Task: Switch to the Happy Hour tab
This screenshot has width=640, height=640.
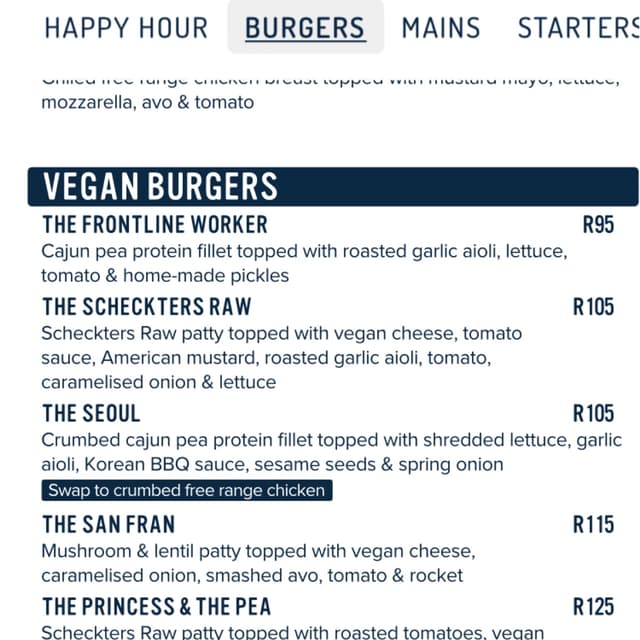Action: (126, 28)
